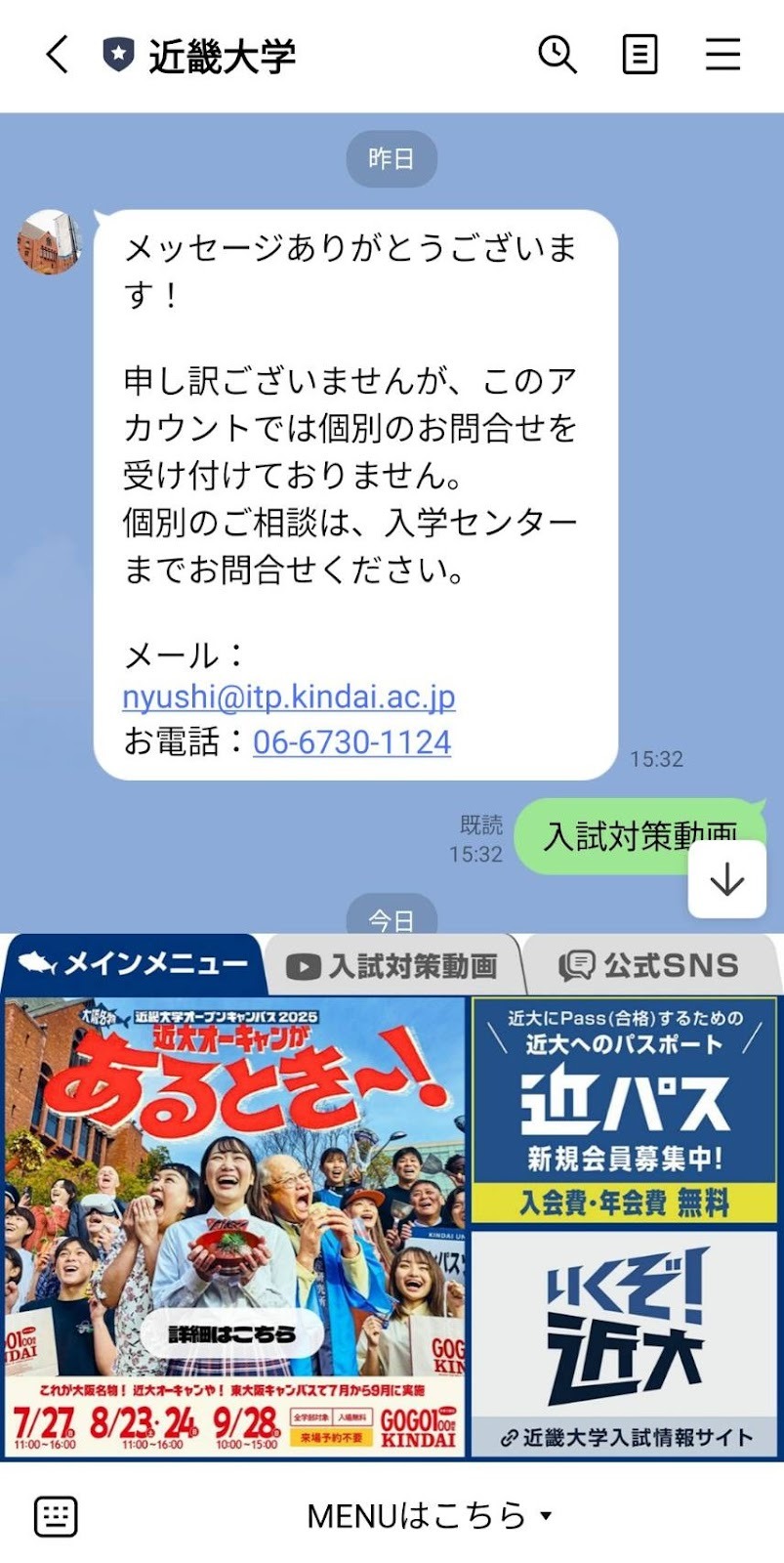Open the notes list icon
The height and width of the screenshot is (1563, 784).
[640, 55]
